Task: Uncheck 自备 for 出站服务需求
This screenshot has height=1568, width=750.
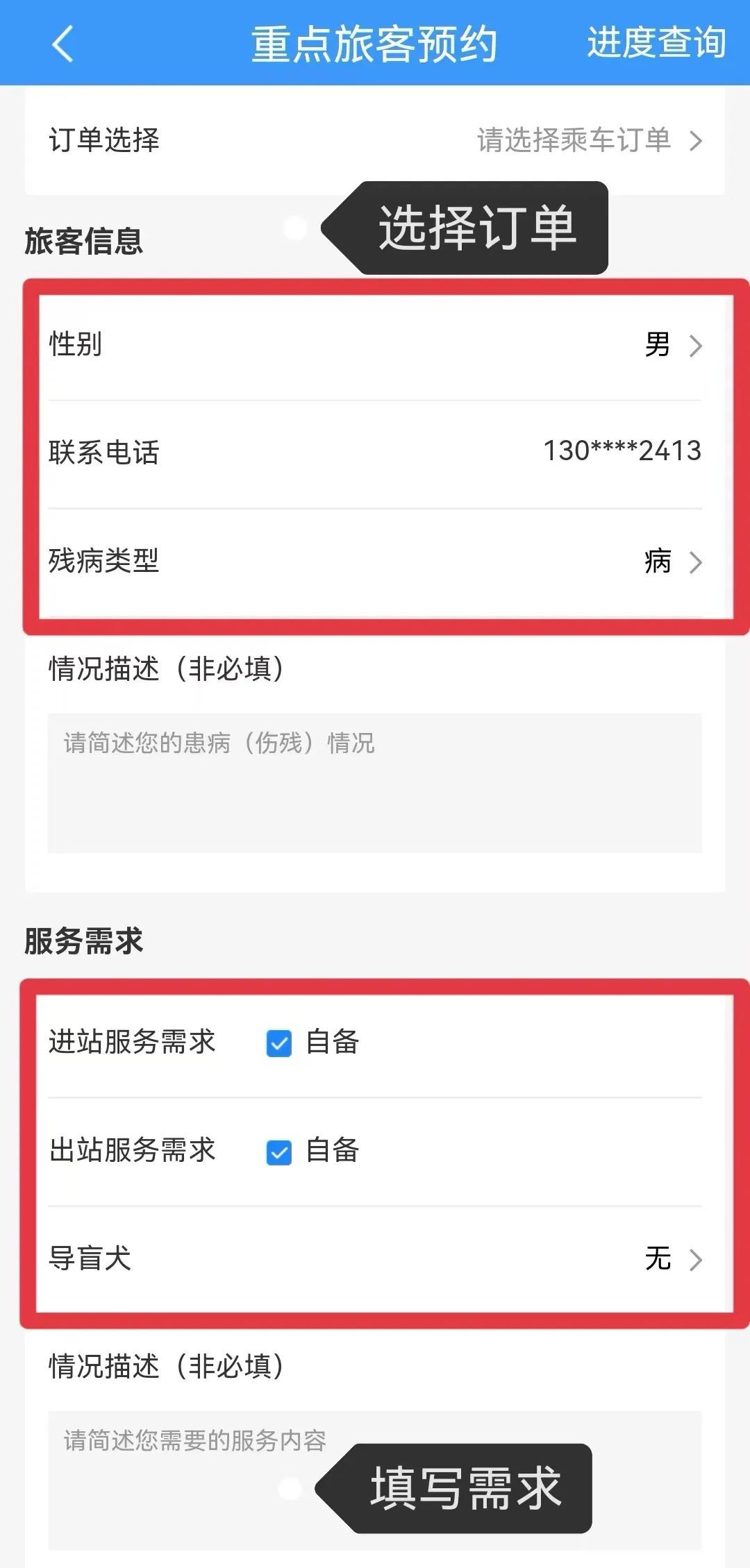Action: pos(279,1152)
